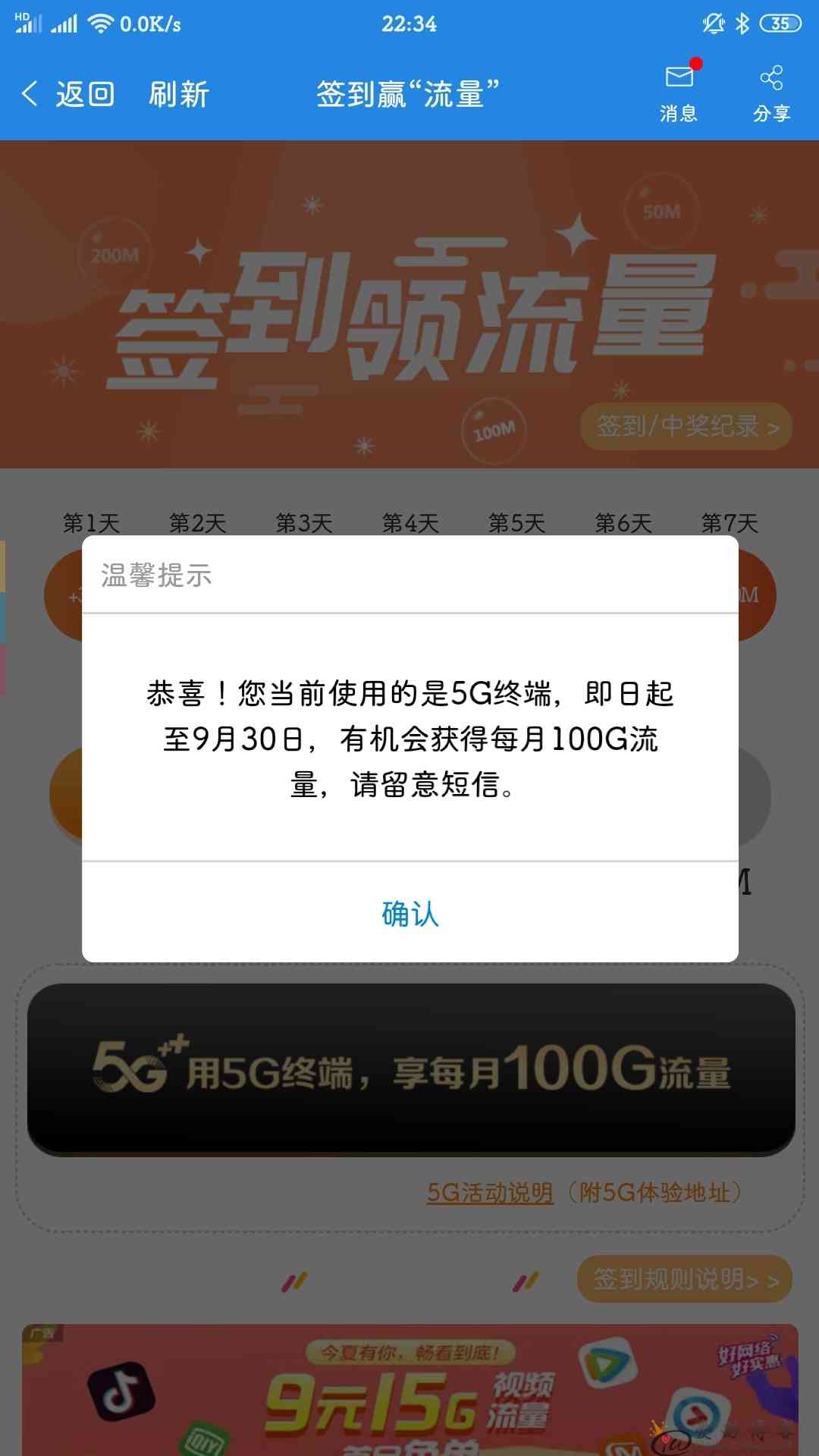Go back using 返回
Image resolution: width=819 pixels, height=1456 pixels.
68,94
